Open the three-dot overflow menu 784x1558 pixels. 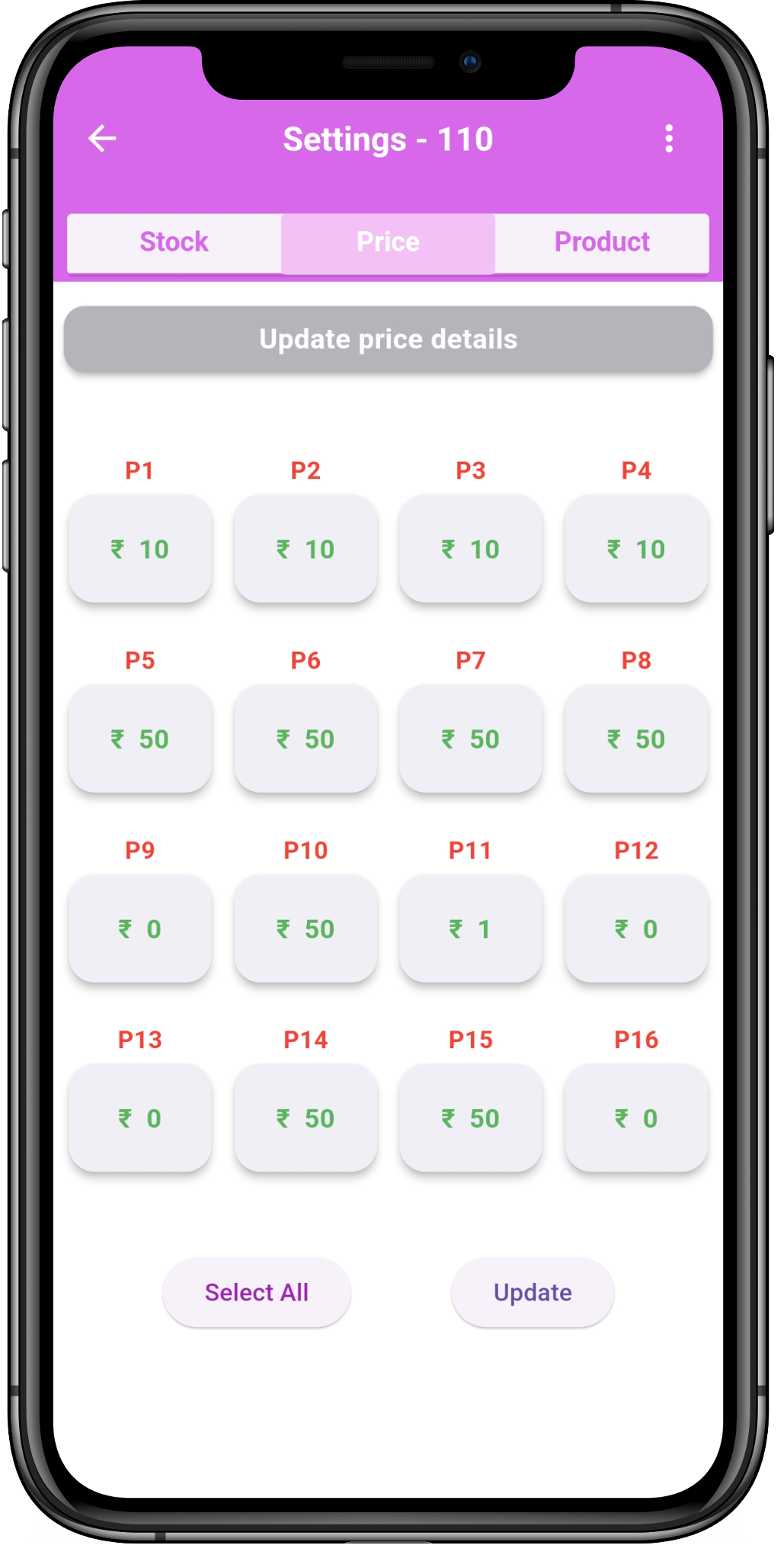point(669,139)
